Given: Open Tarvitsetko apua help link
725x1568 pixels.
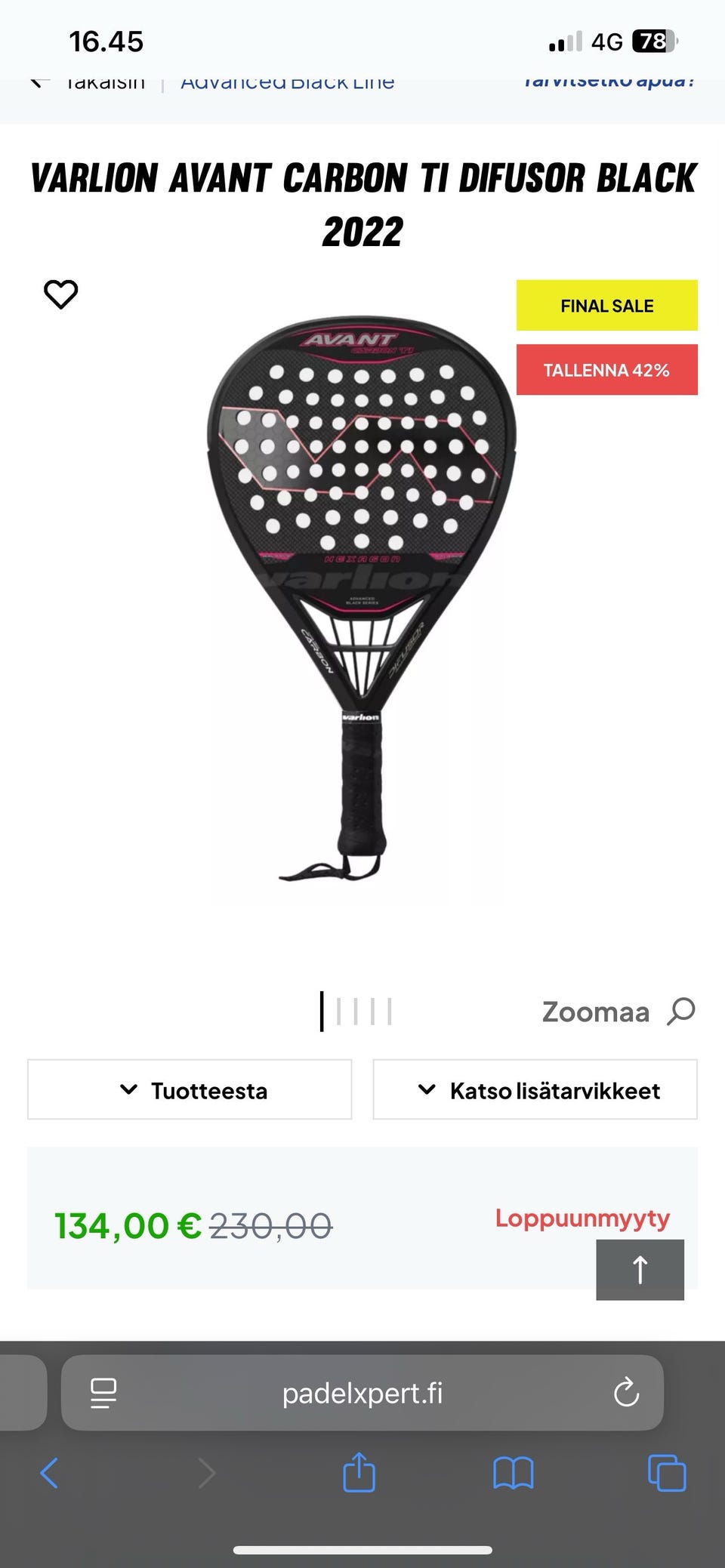Looking at the screenshot, I should coord(608,82).
